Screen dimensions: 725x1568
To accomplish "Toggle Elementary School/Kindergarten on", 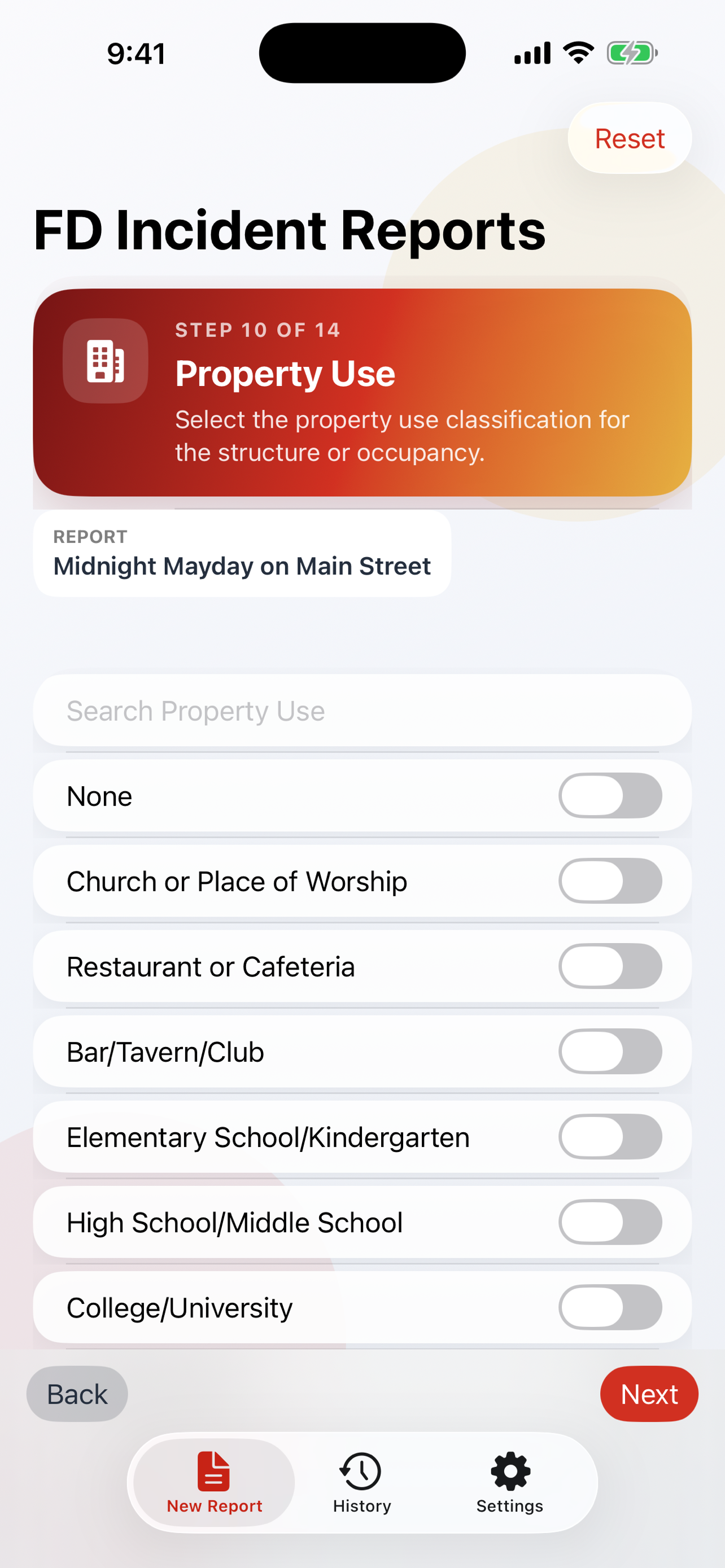I will 610,1136.
